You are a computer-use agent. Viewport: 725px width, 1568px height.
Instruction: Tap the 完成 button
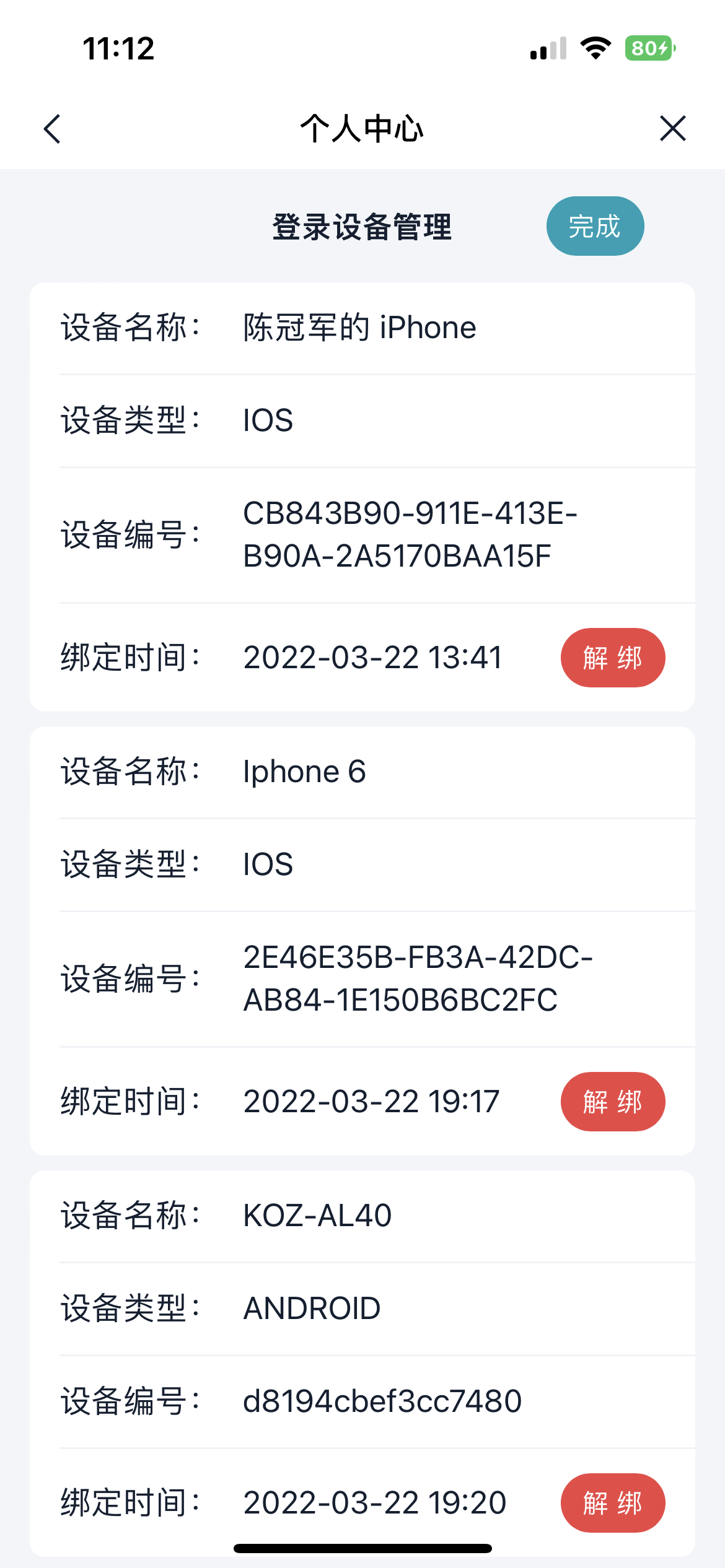pyautogui.click(x=595, y=226)
